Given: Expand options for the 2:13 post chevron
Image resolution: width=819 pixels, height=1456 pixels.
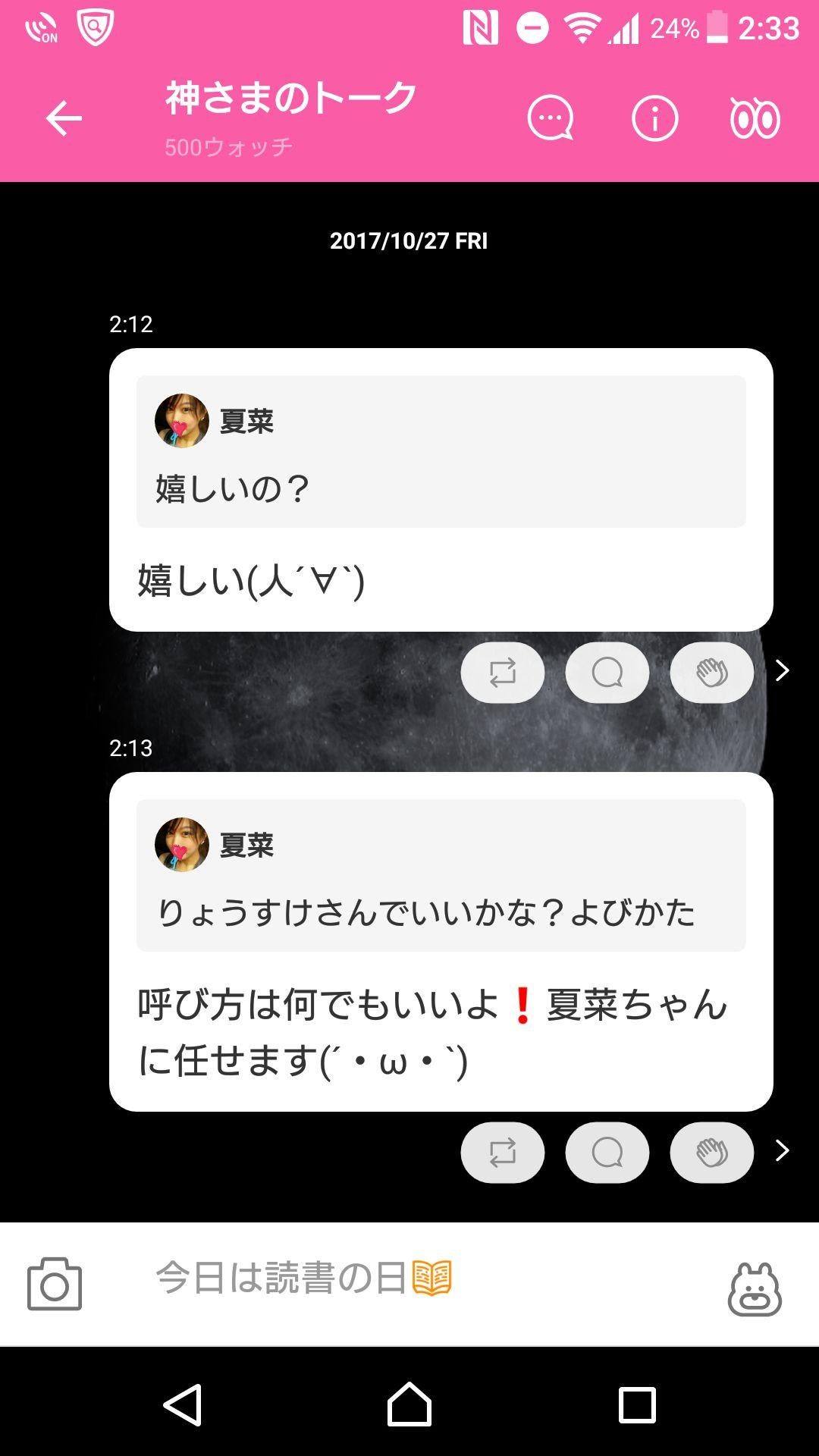Looking at the screenshot, I should pyautogui.click(x=781, y=1151).
